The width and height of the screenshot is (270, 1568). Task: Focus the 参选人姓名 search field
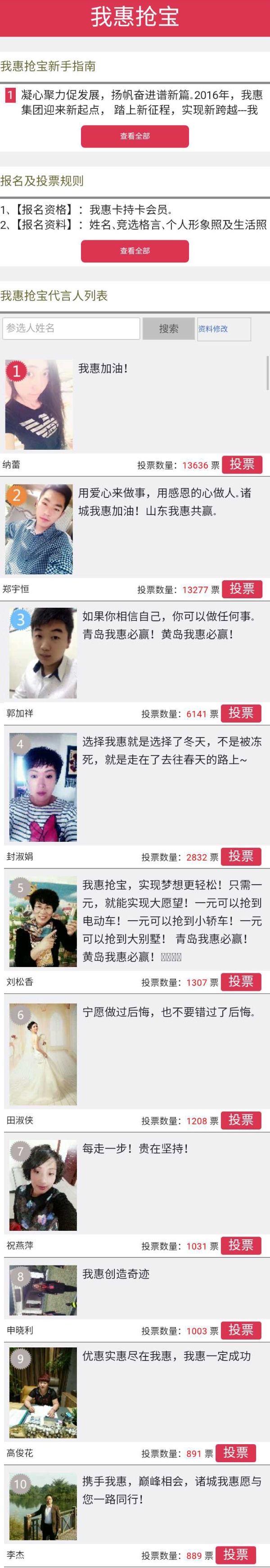coord(71,328)
